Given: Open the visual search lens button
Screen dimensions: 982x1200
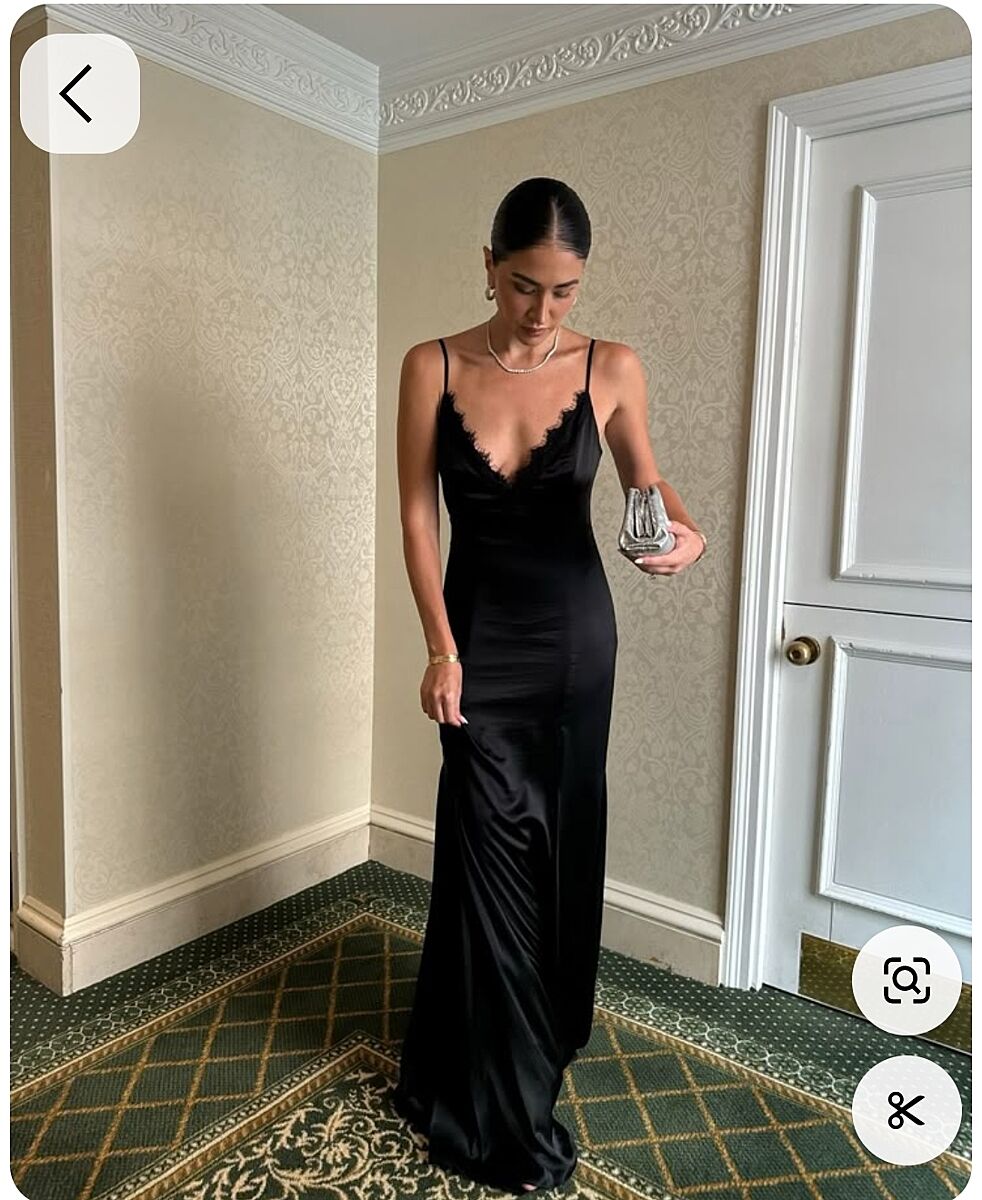Looking at the screenshot, I should 906,980.
